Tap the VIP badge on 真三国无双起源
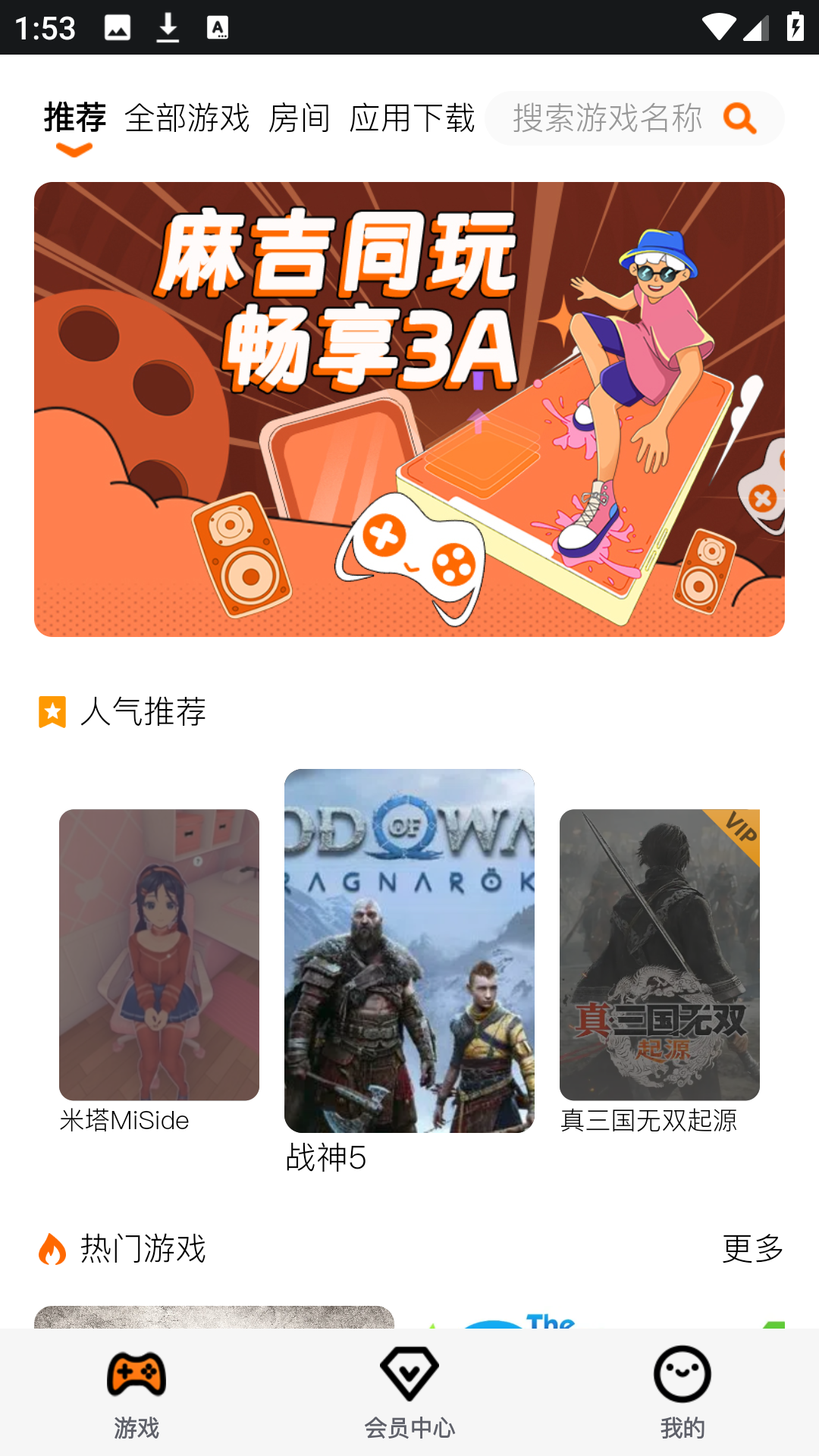This screenshot has height=1456, width=819. click(x=739, y=832)
